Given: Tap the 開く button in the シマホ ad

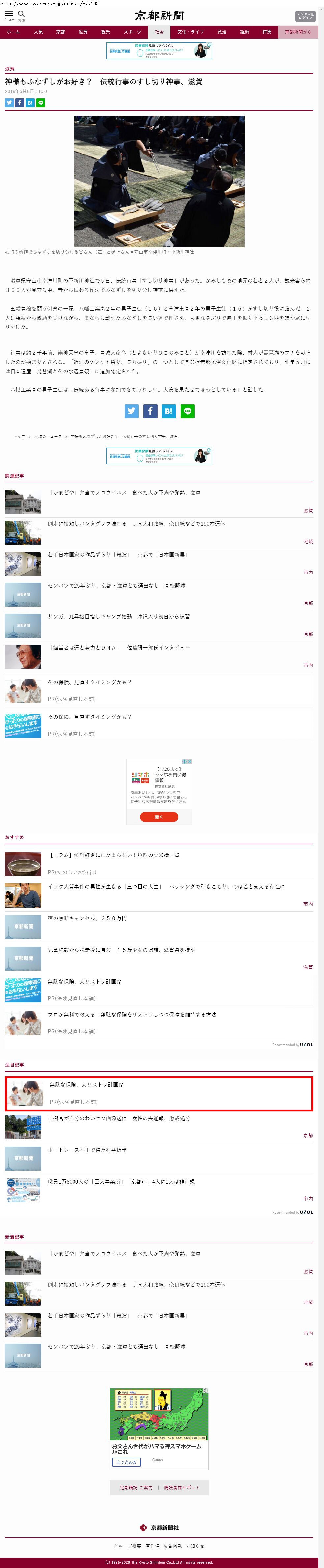Looking at the screenshot, I should (x=159, y=817).
